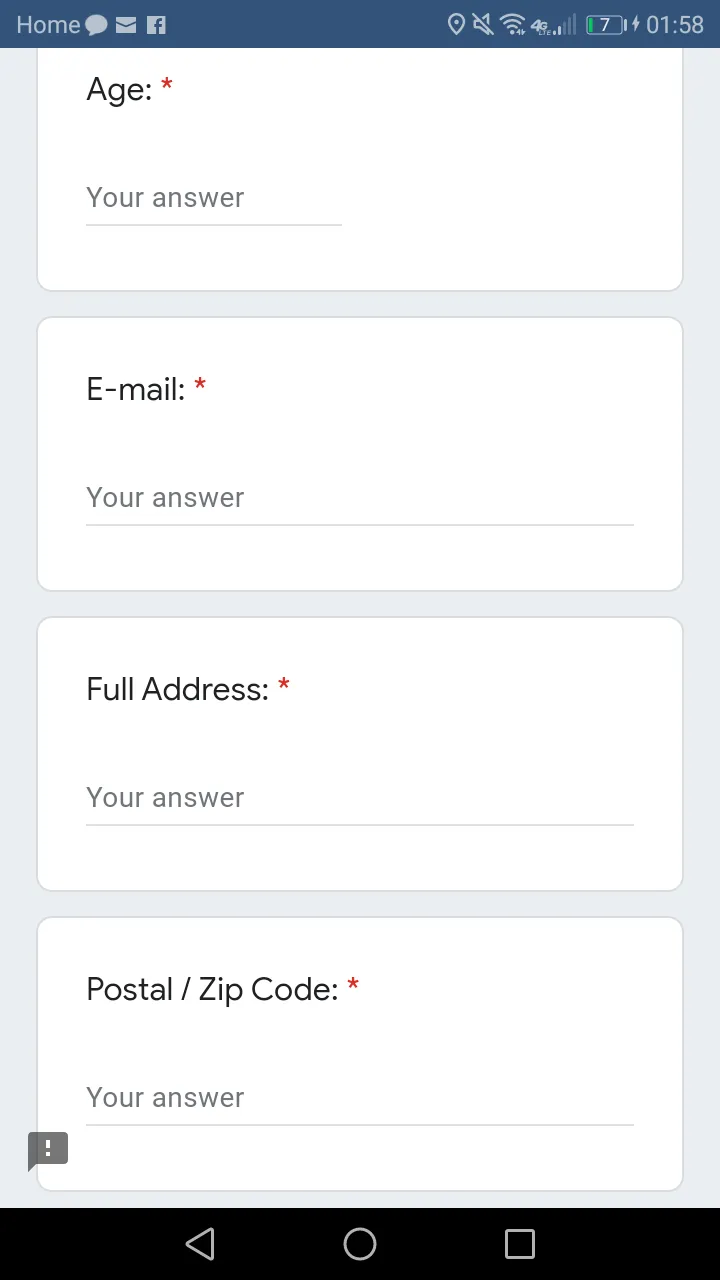This screenshot has width=720, height=1280.
Task: Open the recent apps view
Action: 520,1244
